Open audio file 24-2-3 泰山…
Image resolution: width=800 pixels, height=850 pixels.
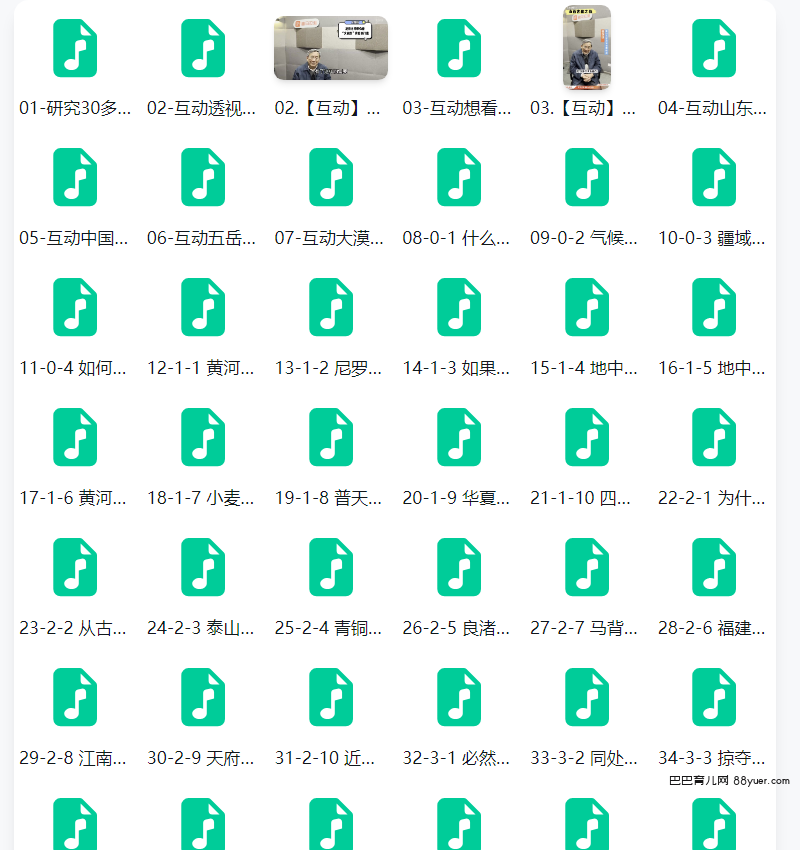[x=203, y=567]
